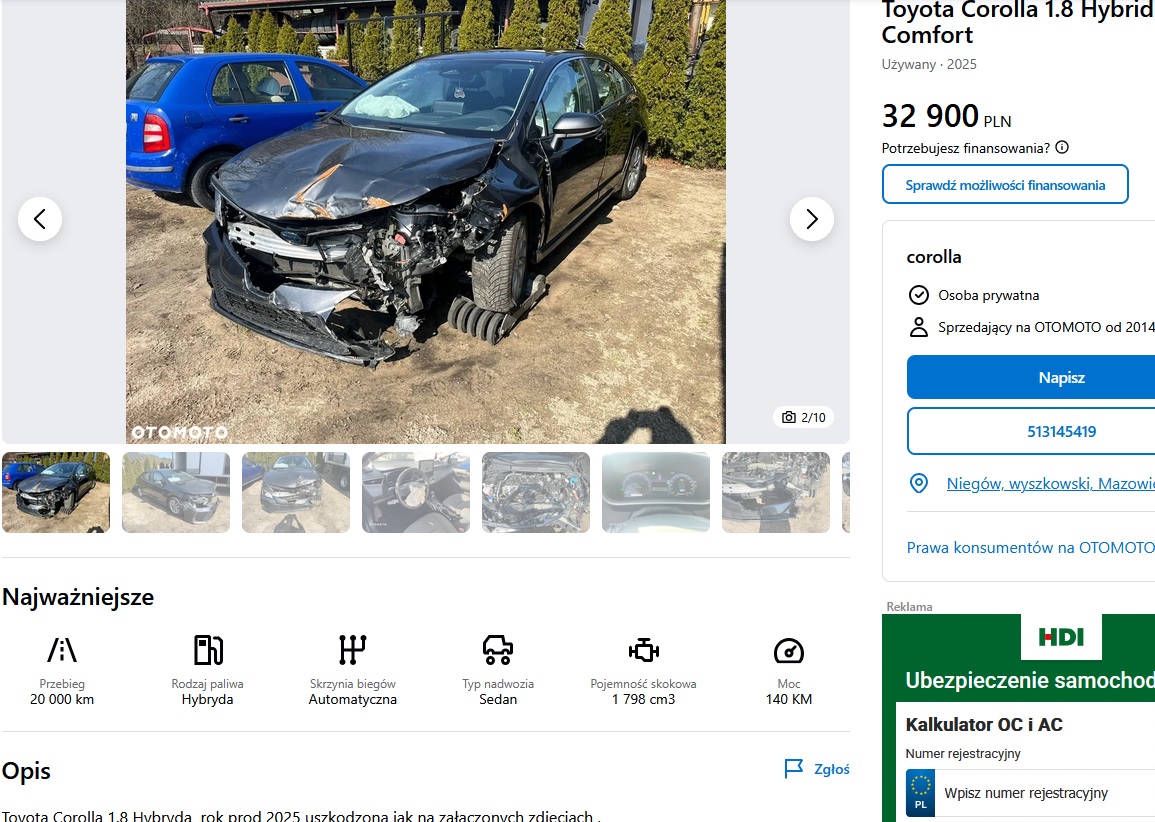Select the first gallery thumbnail
The image size is (1155, 822).
(x=56, y=492)
